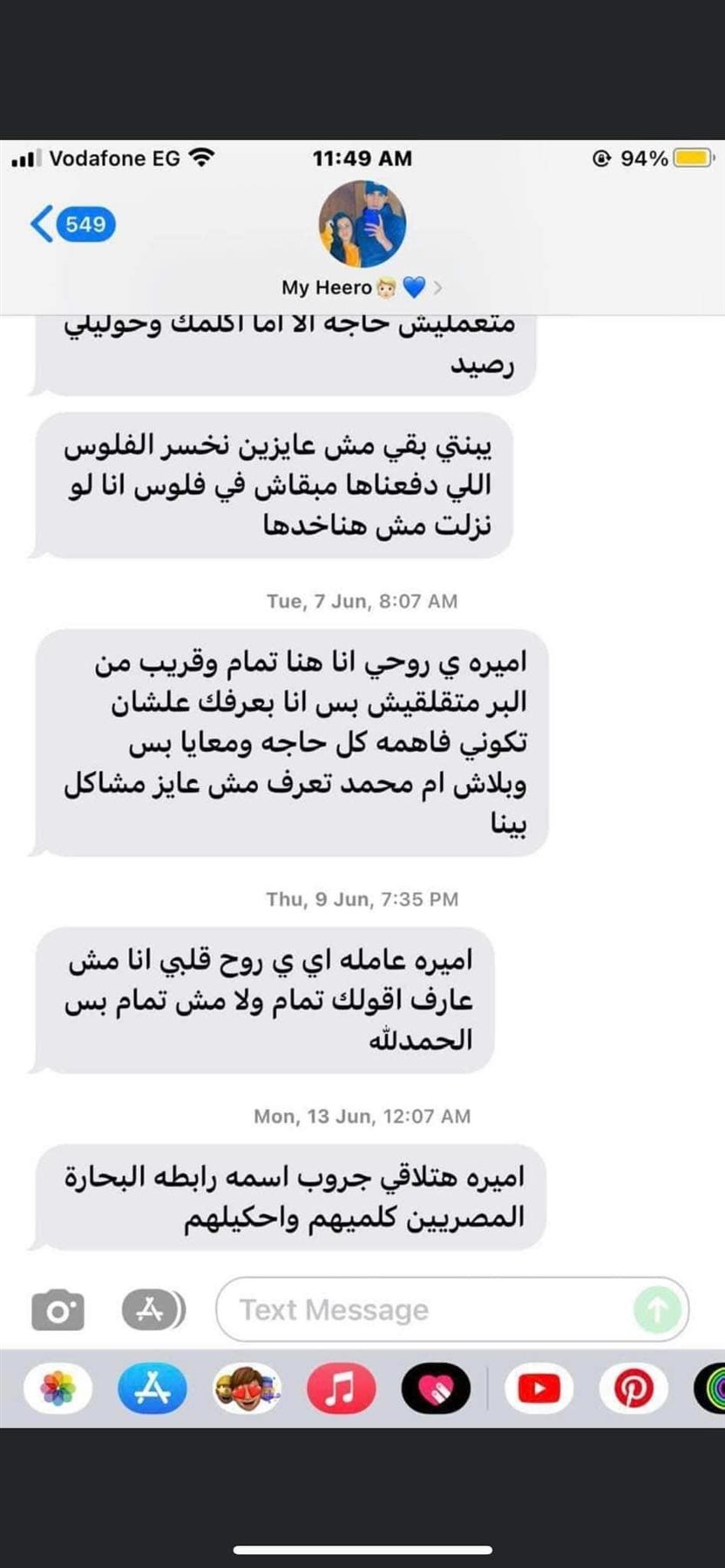Image resolution: width=725 pixels, height=1568 pixels.
Task: Open Digital Touch heart icon
Action: pyautogui.click(x=436, y=1389)
